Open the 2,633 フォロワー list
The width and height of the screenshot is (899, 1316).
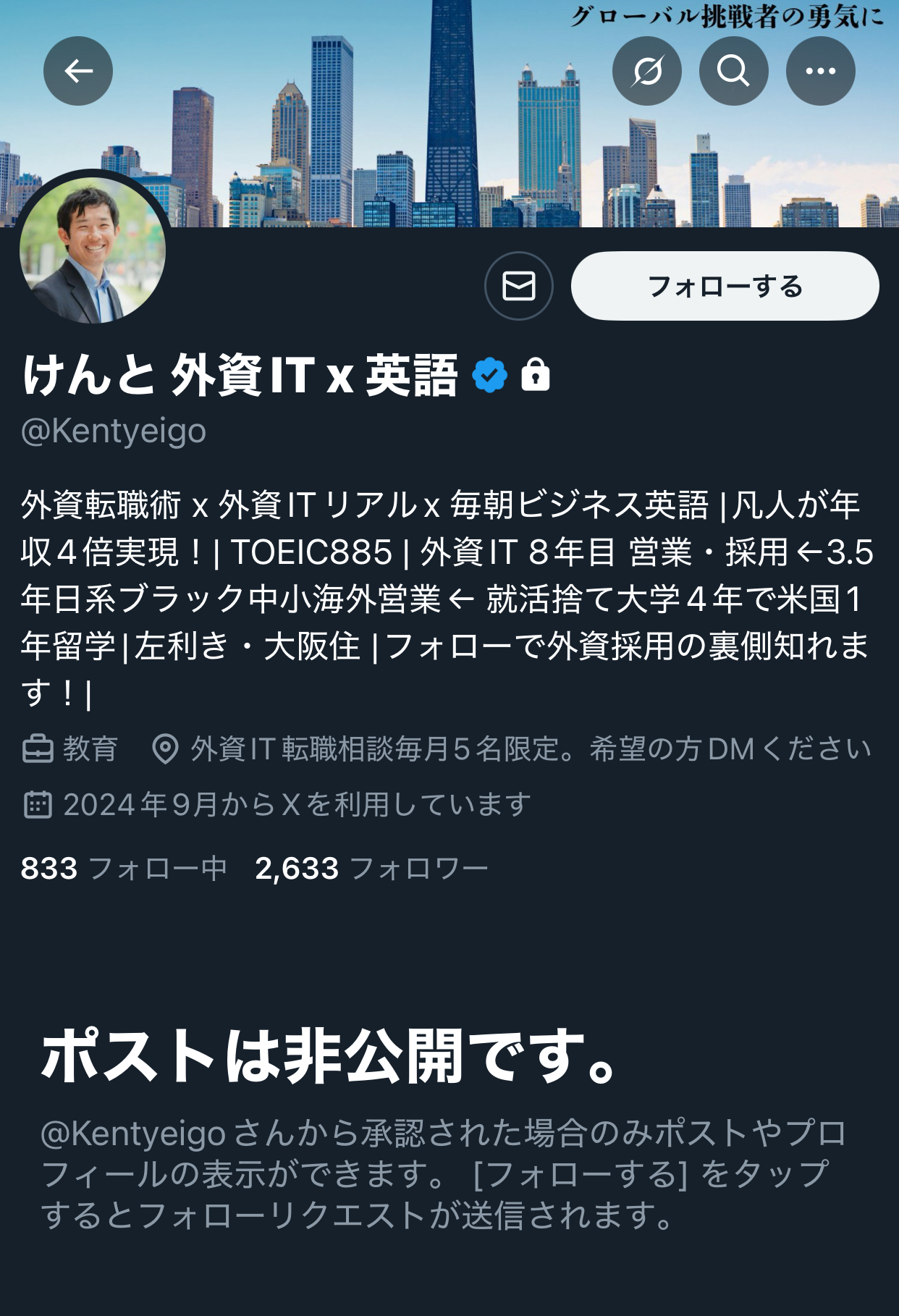(371, 868)
